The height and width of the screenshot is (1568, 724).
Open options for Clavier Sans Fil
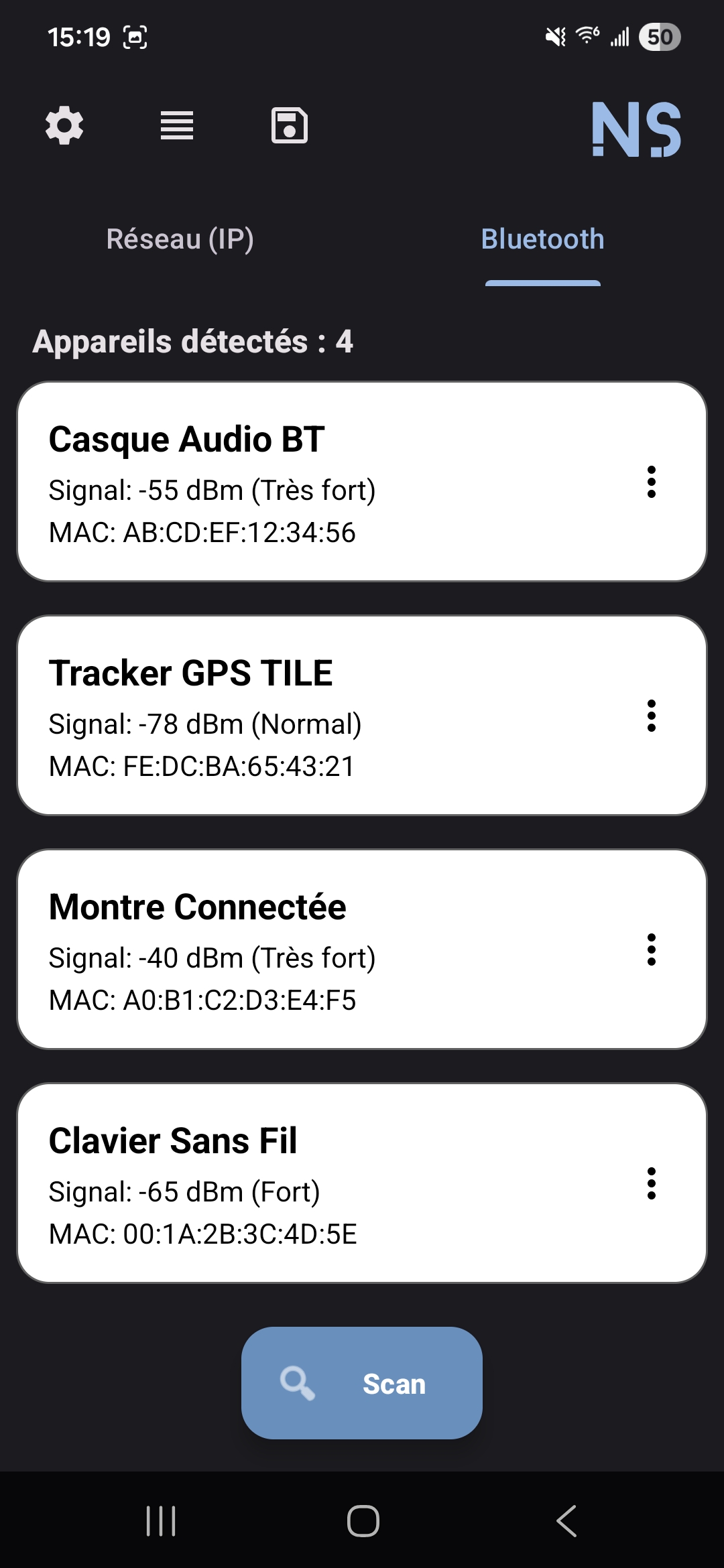pyautogui.click(x=651, y=1183)
